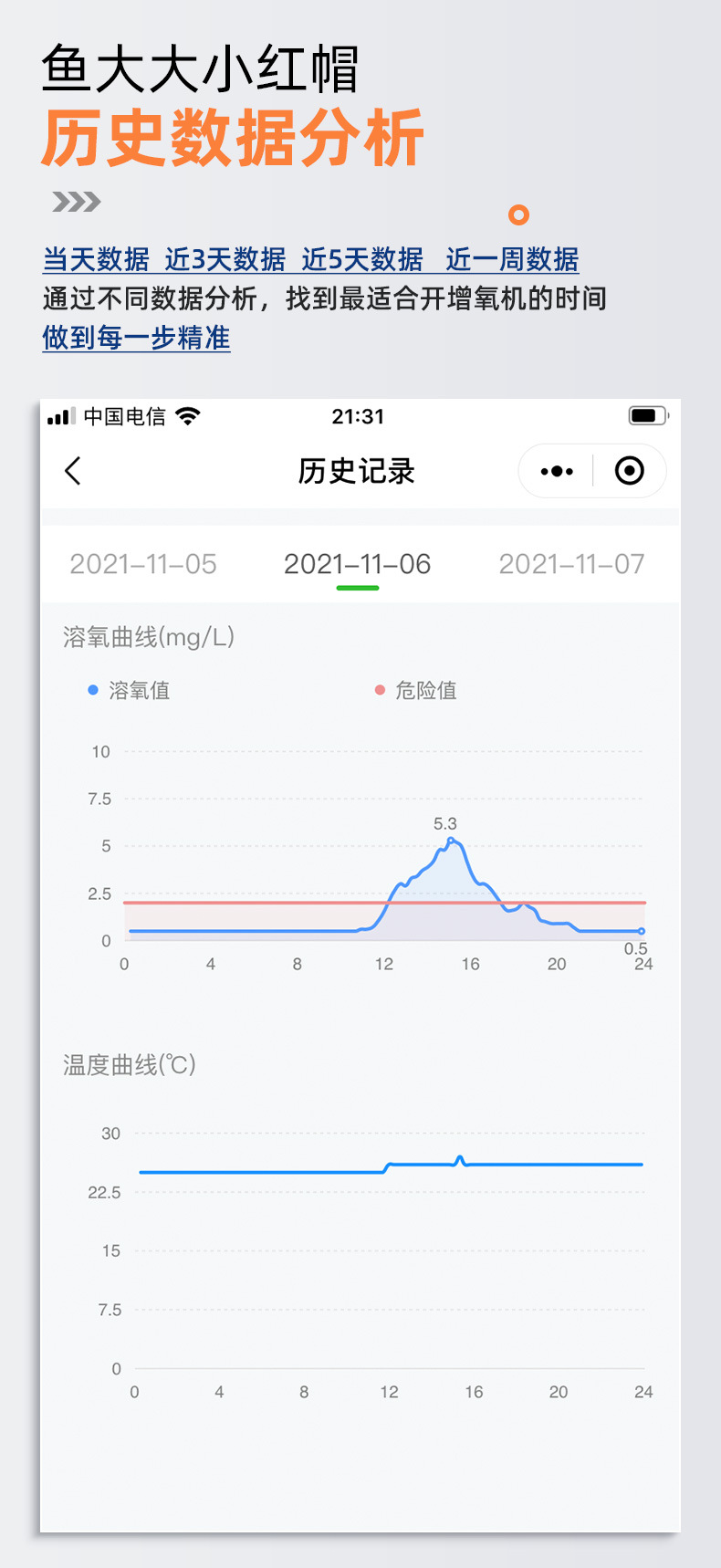The image size is (721, 1568).
Task: Hide the blue dot legend marker
Action: 91,691
